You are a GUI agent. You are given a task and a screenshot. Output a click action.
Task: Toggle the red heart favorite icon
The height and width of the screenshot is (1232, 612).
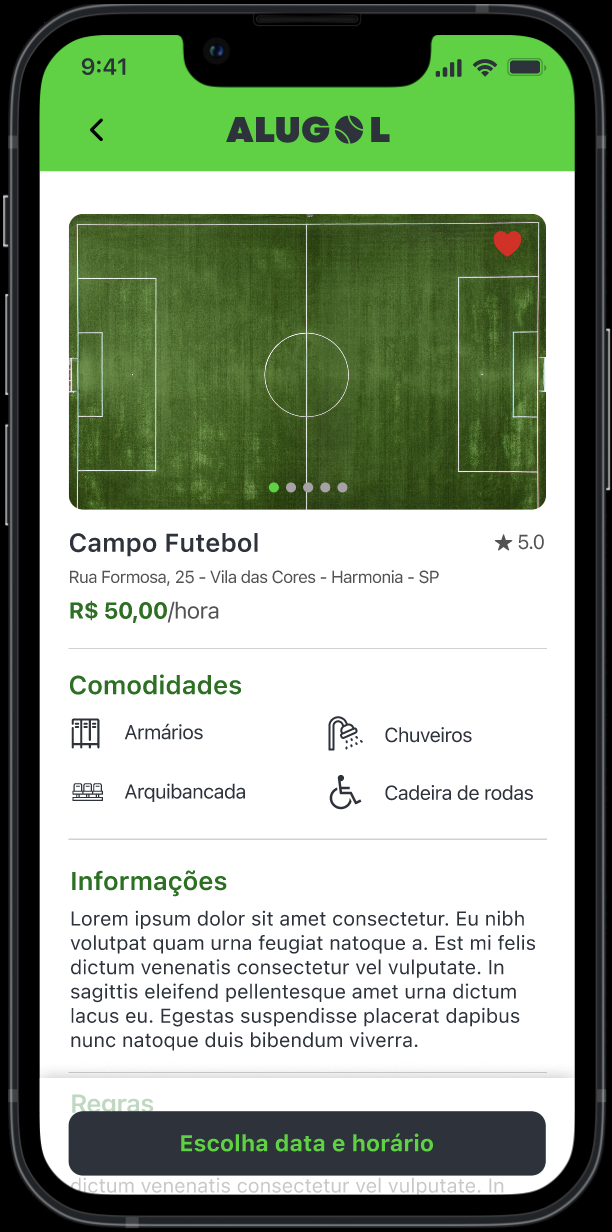507,243
